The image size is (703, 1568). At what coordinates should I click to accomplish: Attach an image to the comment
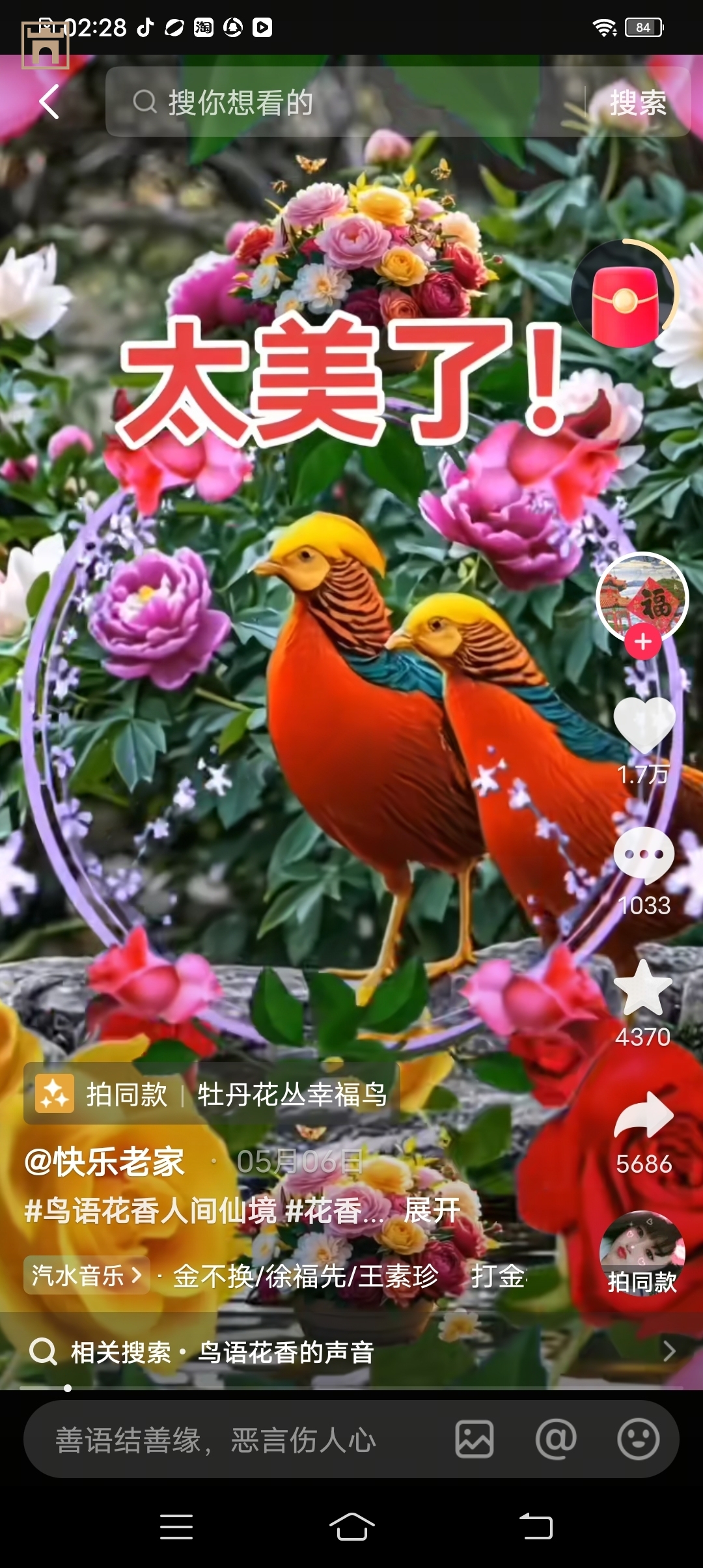(474, 1439)
